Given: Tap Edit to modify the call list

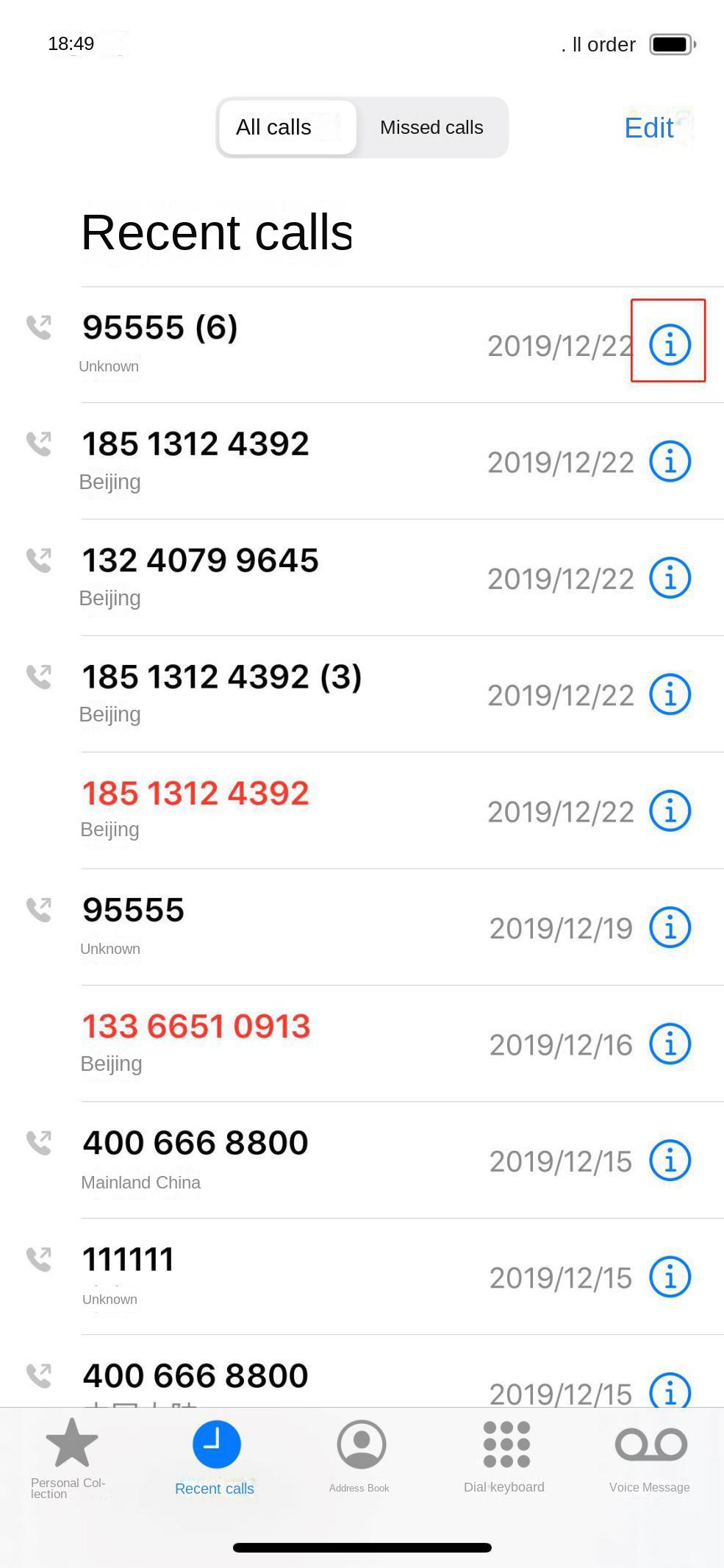Looking at the screenshot, I should tap(648, 128).
